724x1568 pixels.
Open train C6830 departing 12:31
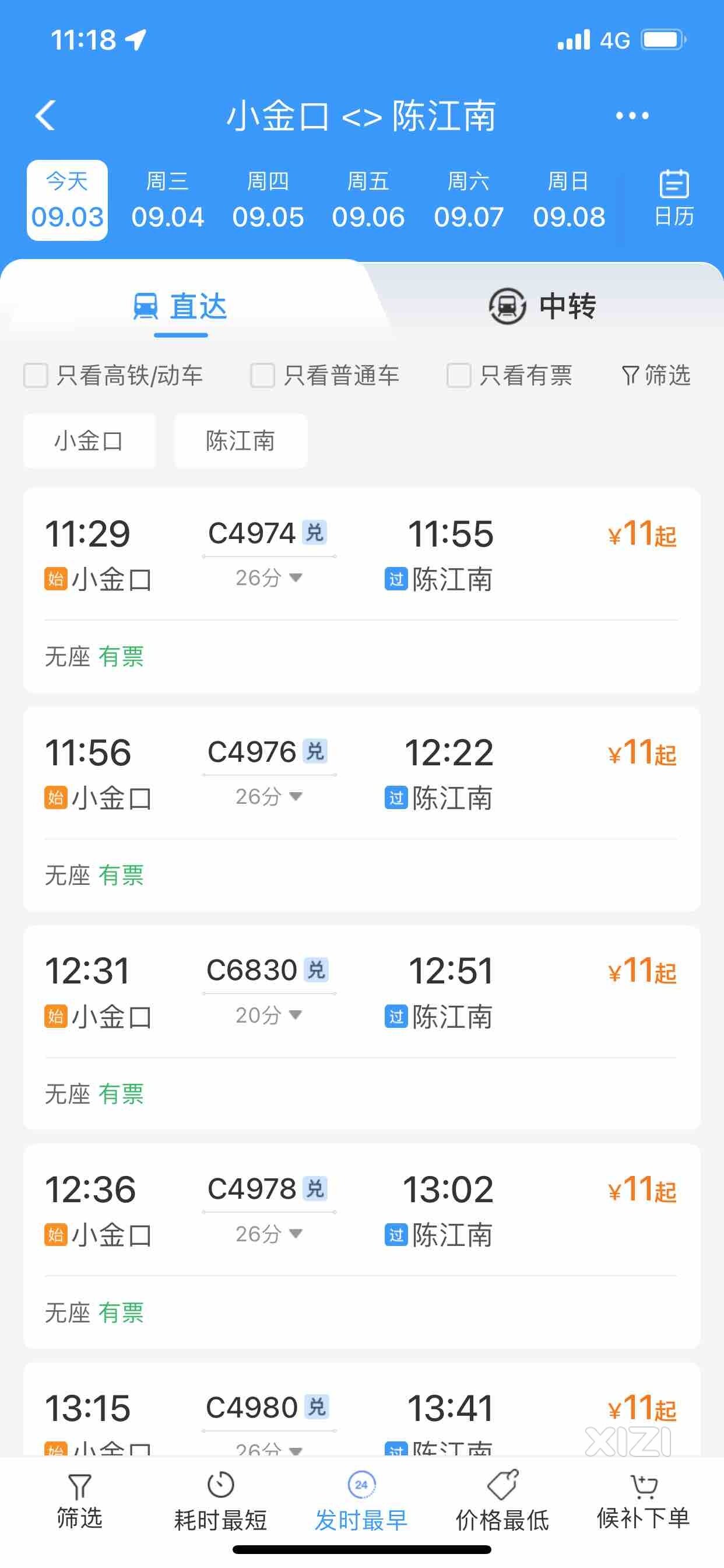(362, 1027)
